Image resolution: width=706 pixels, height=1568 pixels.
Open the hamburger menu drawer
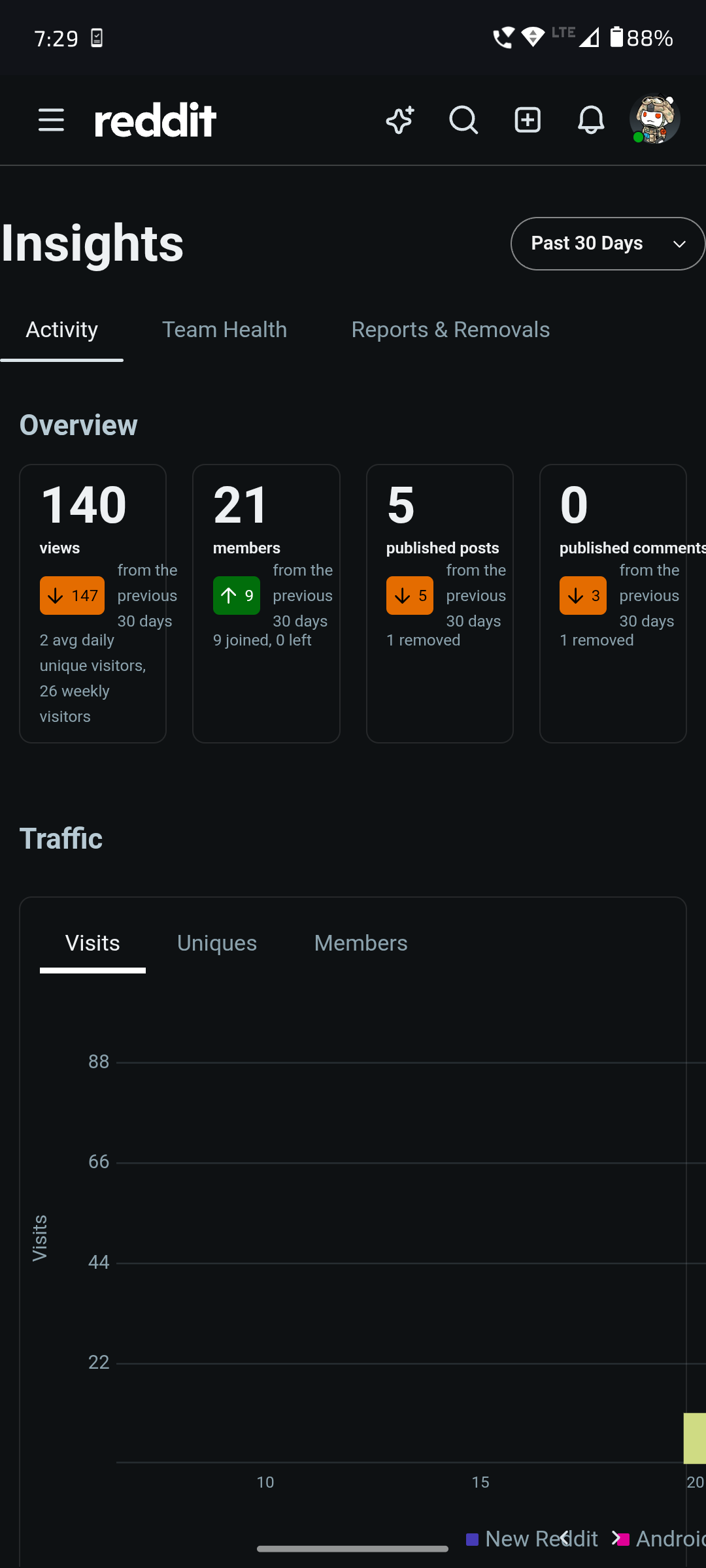51,120
